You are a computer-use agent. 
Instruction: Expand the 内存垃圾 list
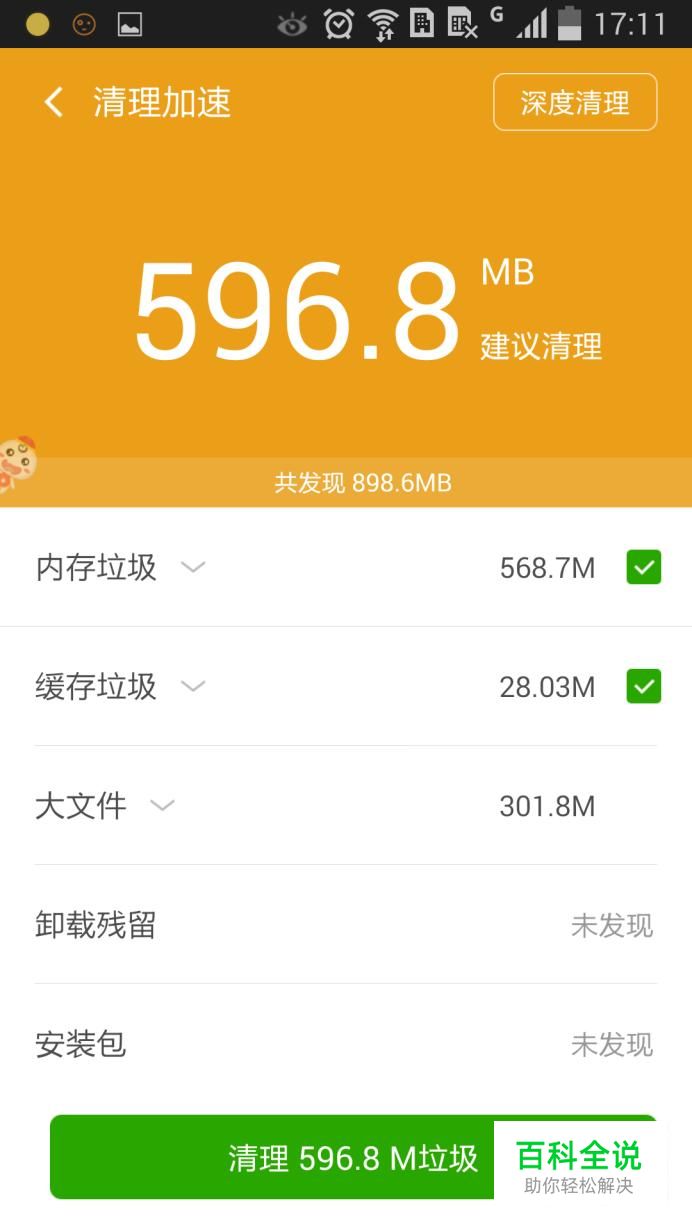(193, 568)
